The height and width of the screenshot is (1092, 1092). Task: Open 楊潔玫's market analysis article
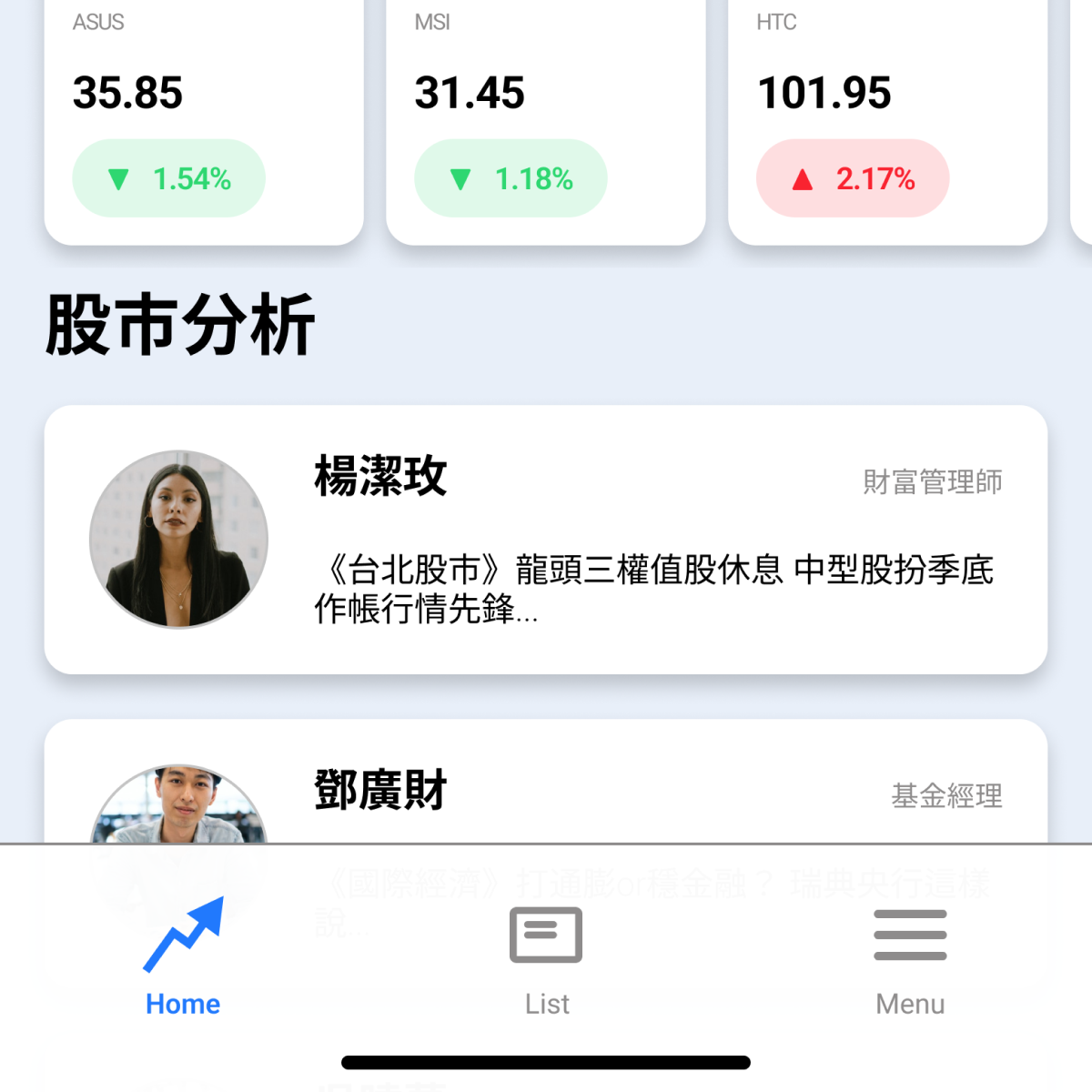[x=546, y=540]
